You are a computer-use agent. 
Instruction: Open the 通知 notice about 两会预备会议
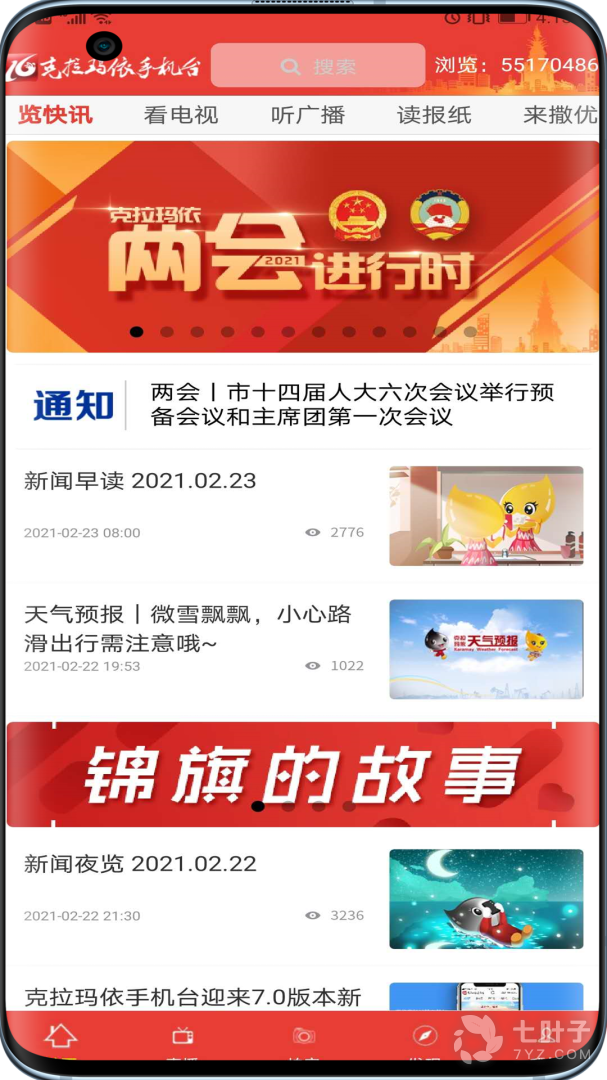coord(303,404)
